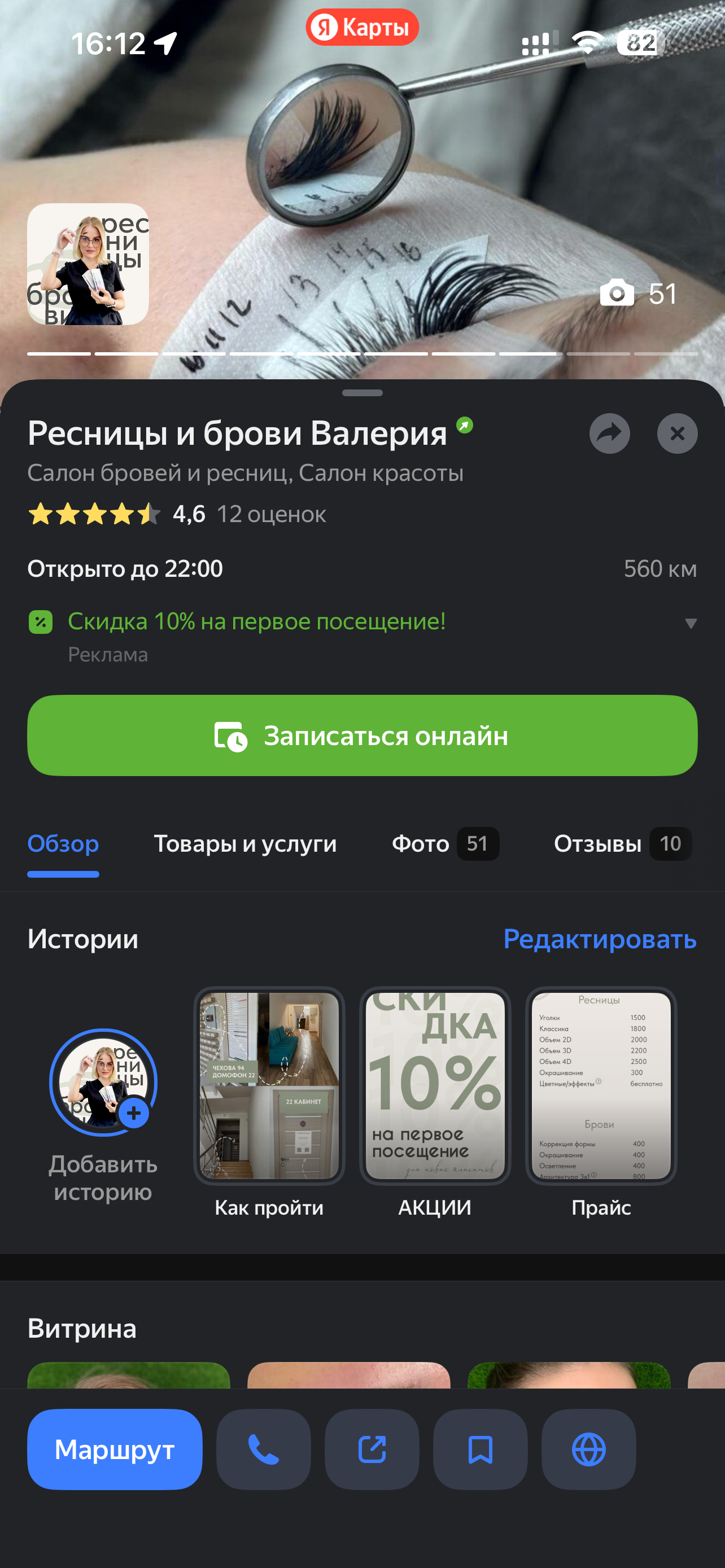Call the salon via phone icon

coord(264,1449)
